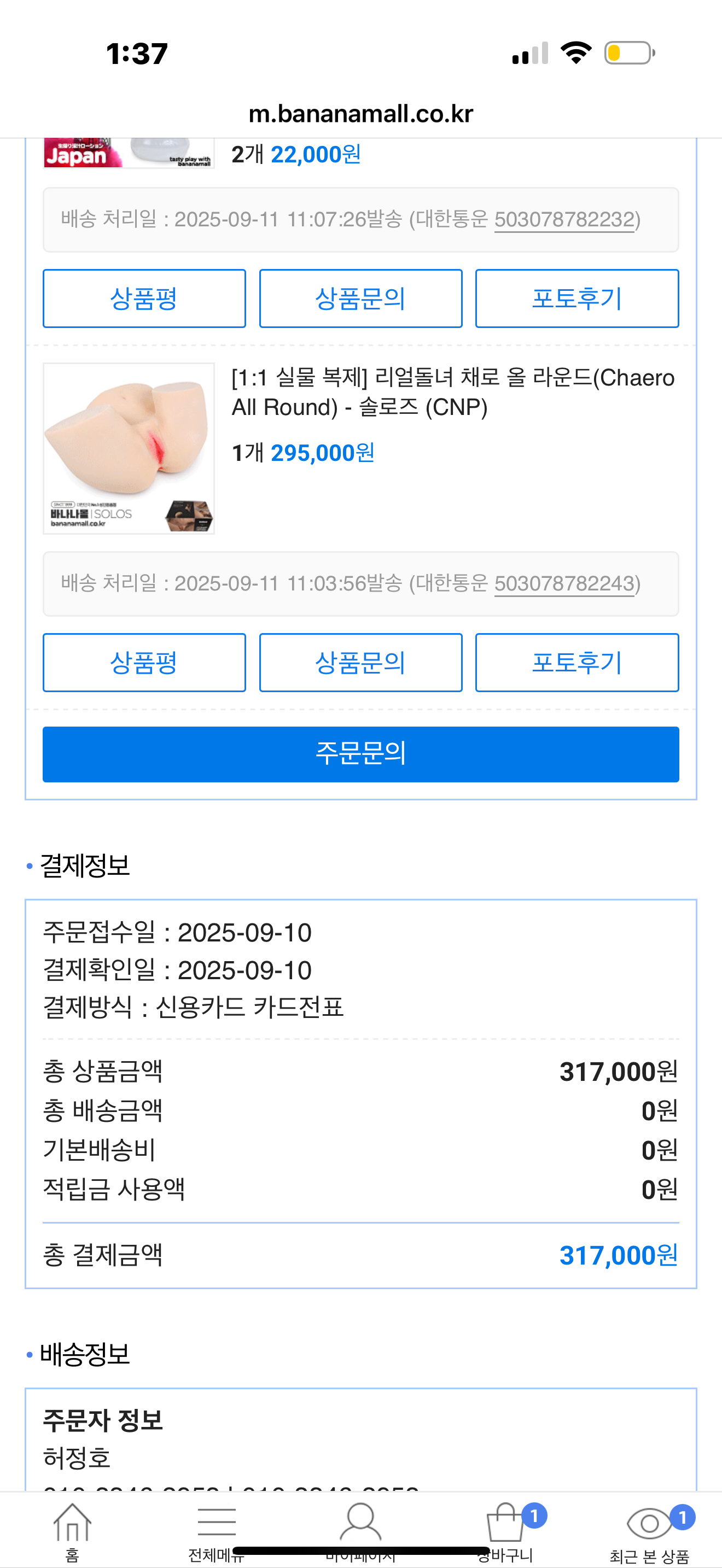Open tracking number 503078782243 link
The image size is (722, 1568).
pyautogui.click(x=564, y=583)
